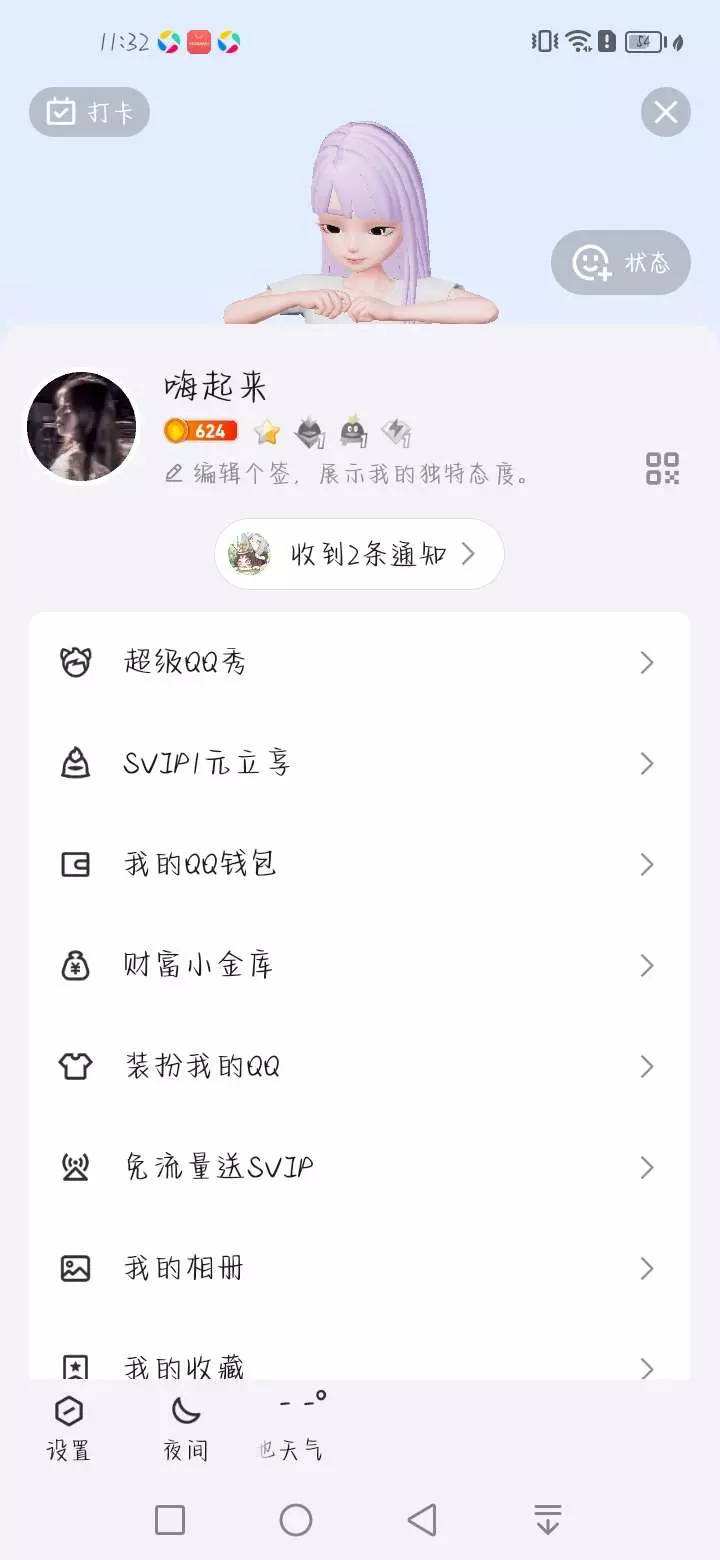The width and height of the screenshot is (720, 1560).
Task: View 我的相册
Action: coord(359,1269)
